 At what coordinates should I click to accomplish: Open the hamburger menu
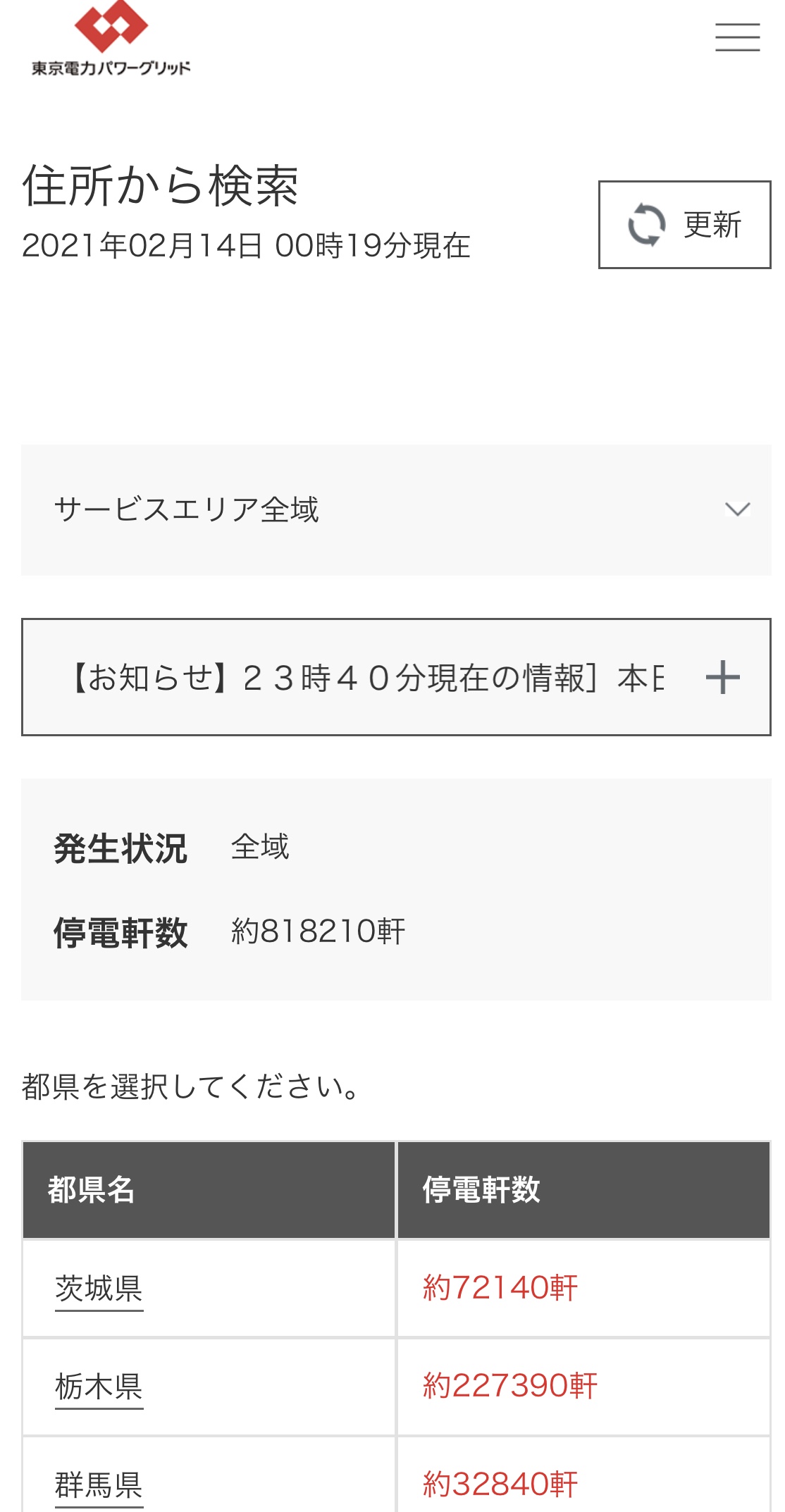click(737, 37)
